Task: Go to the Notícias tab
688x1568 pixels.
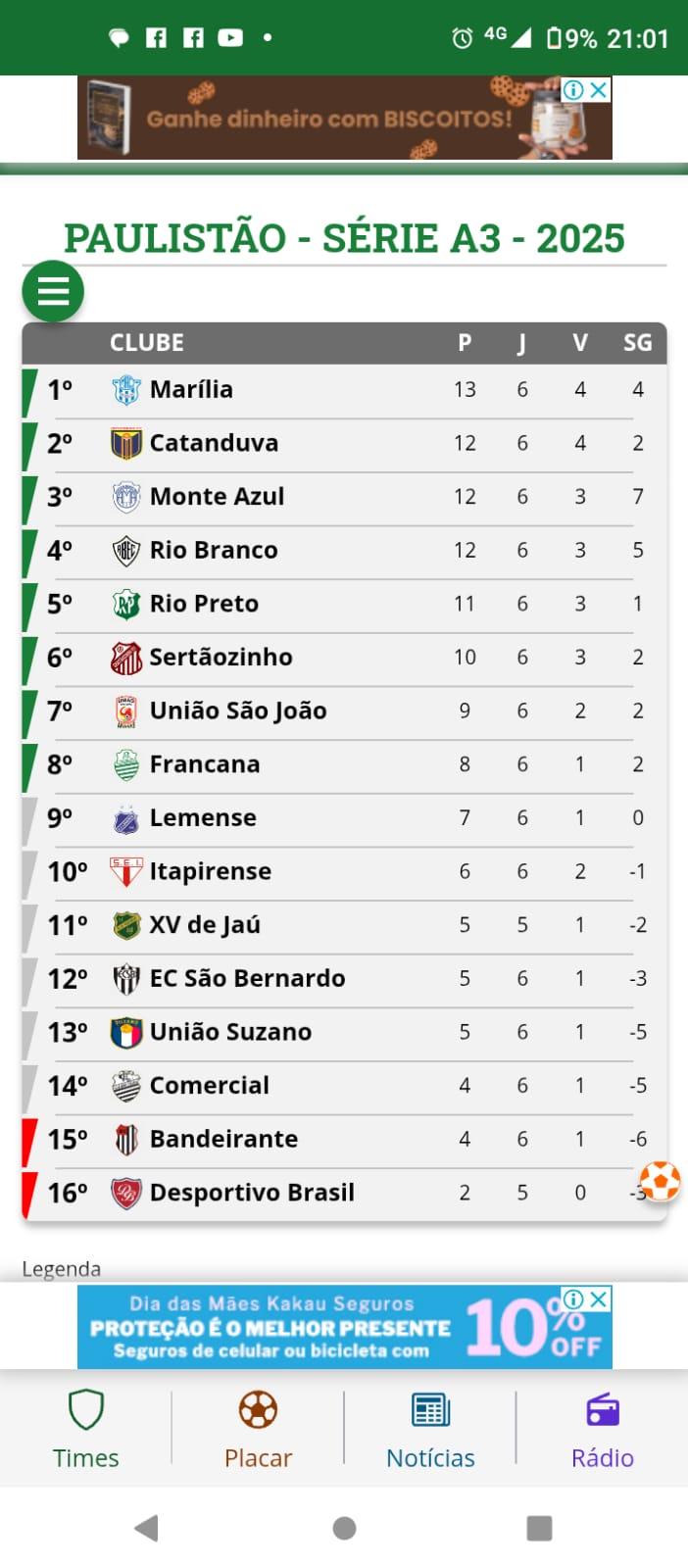Action: (430, 1429)
